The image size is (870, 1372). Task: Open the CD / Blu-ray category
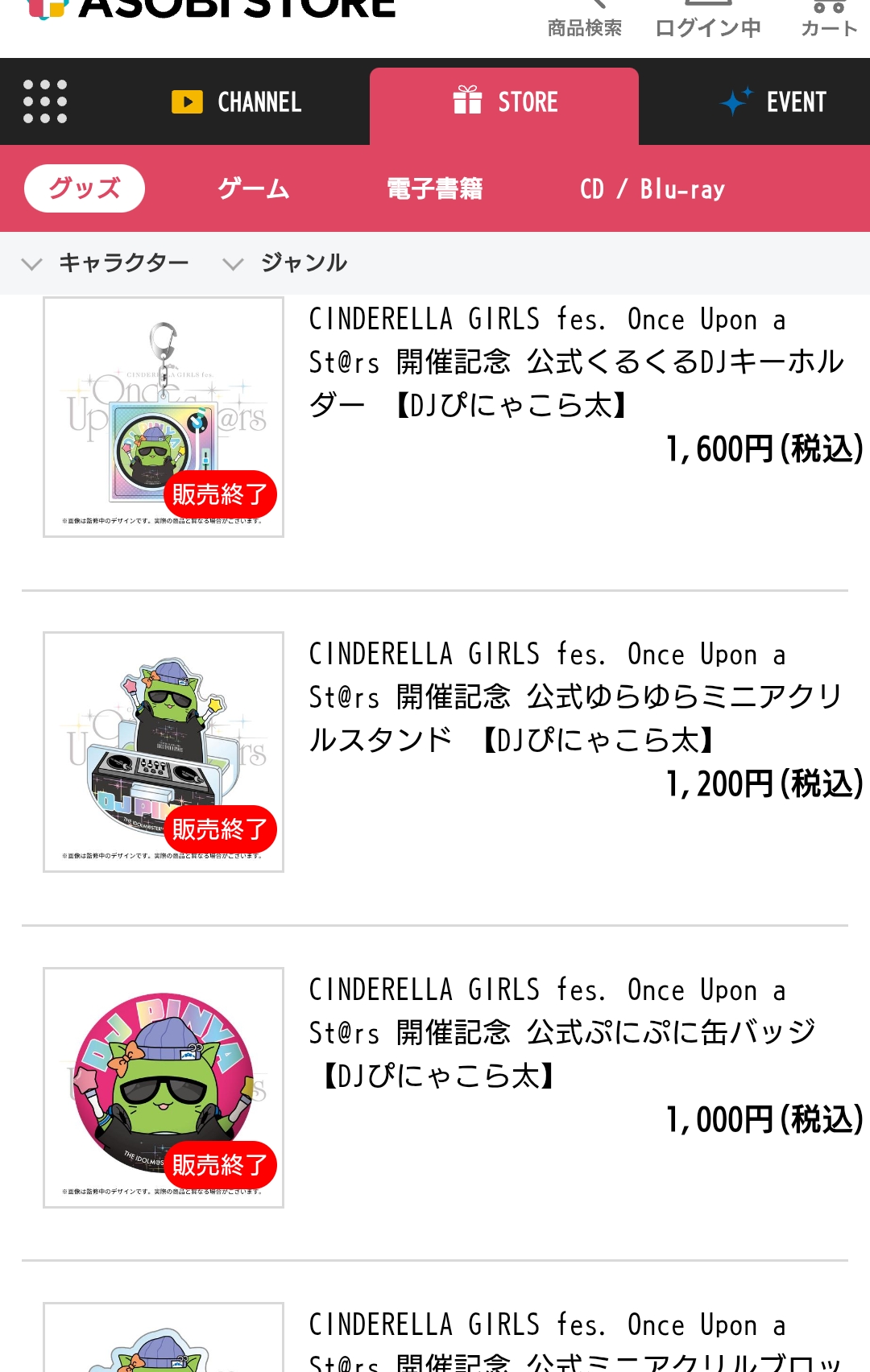click(x=652, y=188)
